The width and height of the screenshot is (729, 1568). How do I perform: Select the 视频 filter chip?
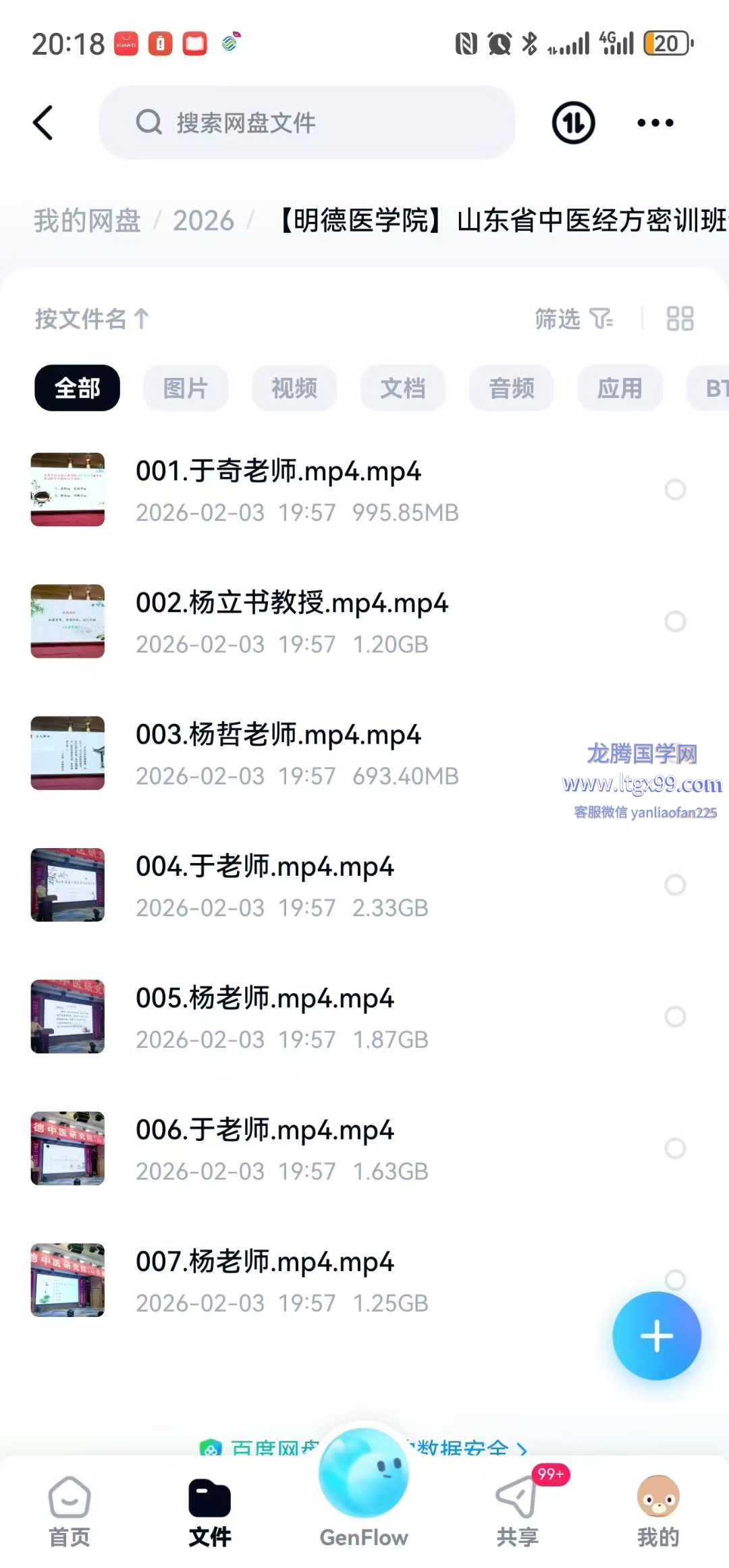[294, 388]
